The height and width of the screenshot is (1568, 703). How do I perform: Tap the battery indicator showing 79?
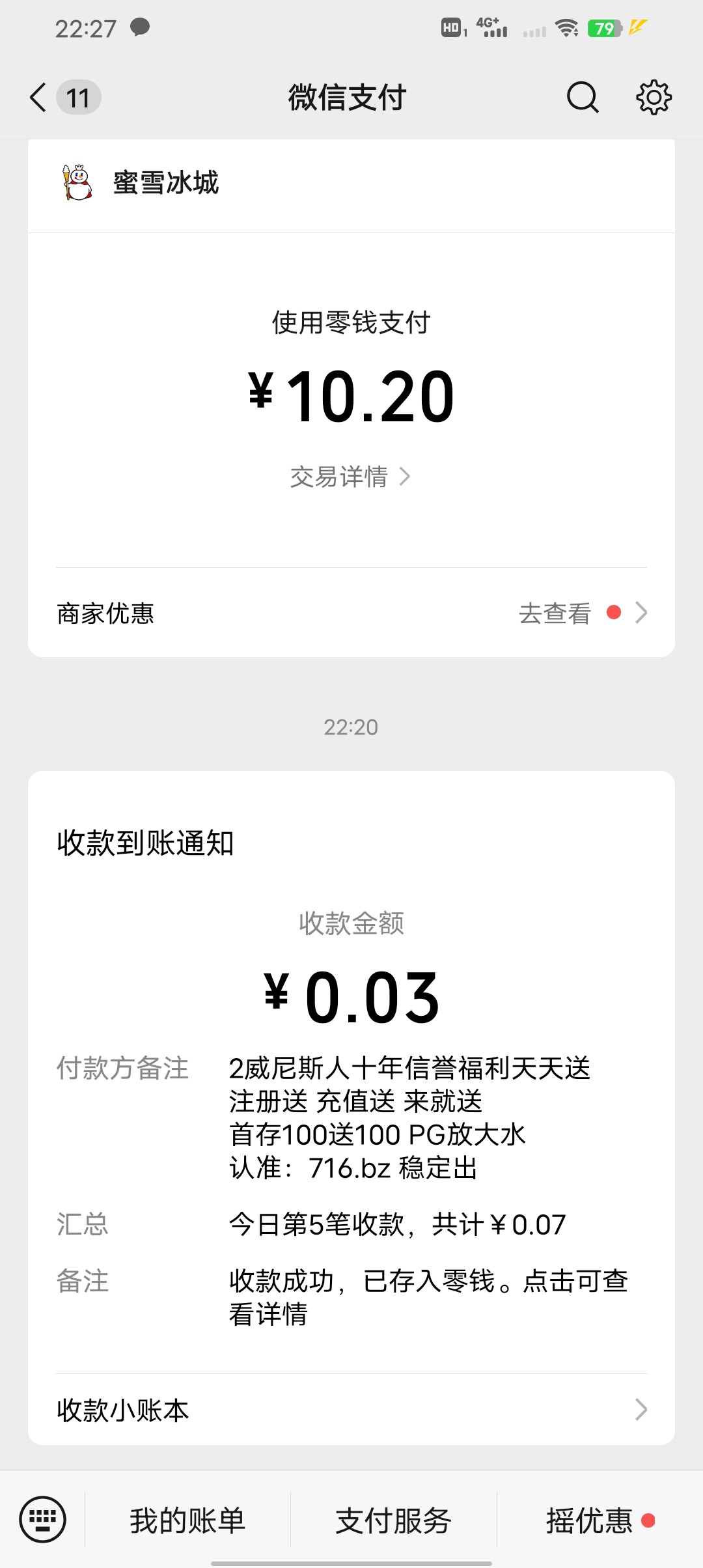[x=605, y=29]
